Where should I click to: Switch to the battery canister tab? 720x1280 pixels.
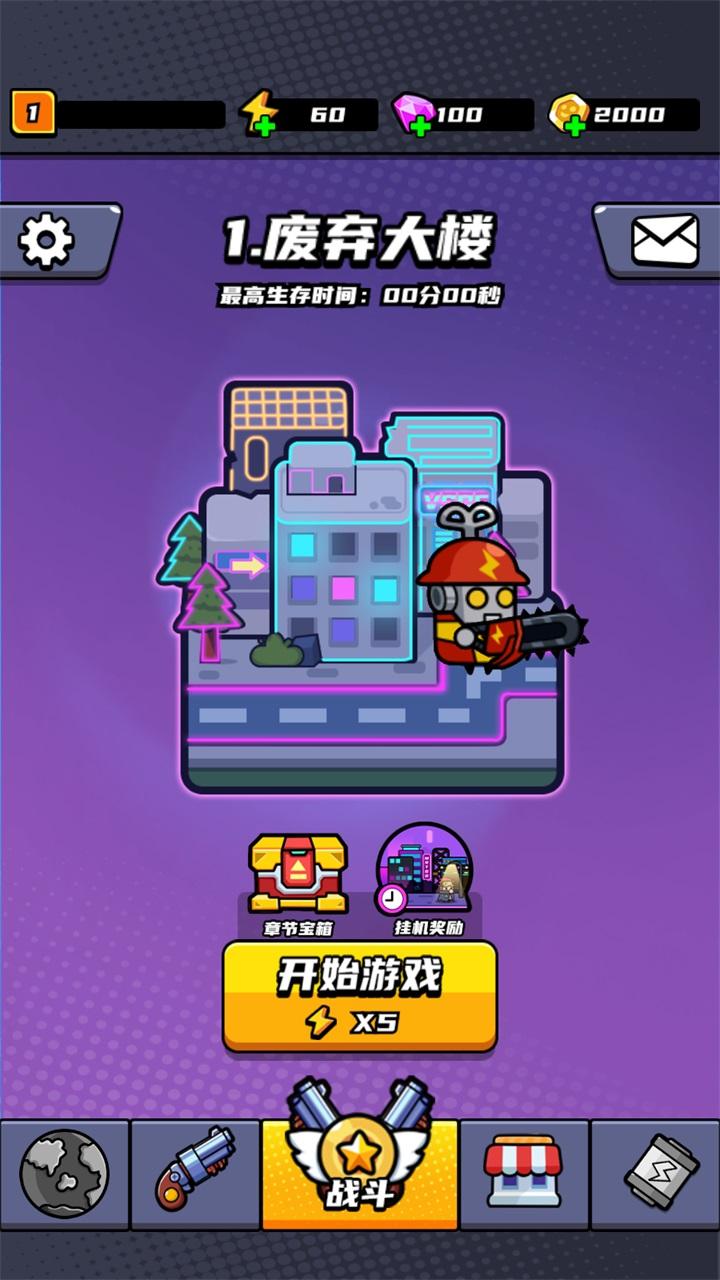click(x=655, y=1173)
